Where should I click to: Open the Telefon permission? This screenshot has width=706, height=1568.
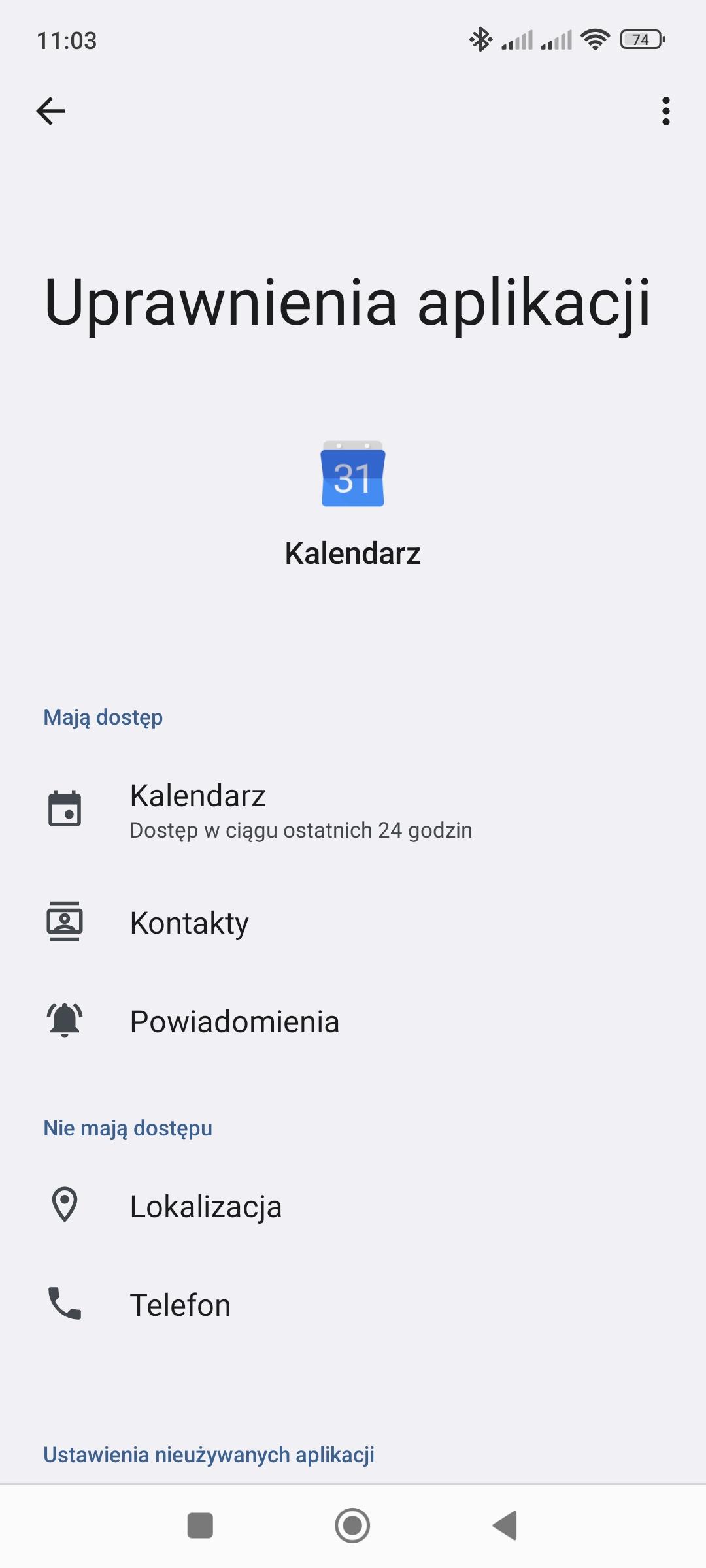[180, 1305]
